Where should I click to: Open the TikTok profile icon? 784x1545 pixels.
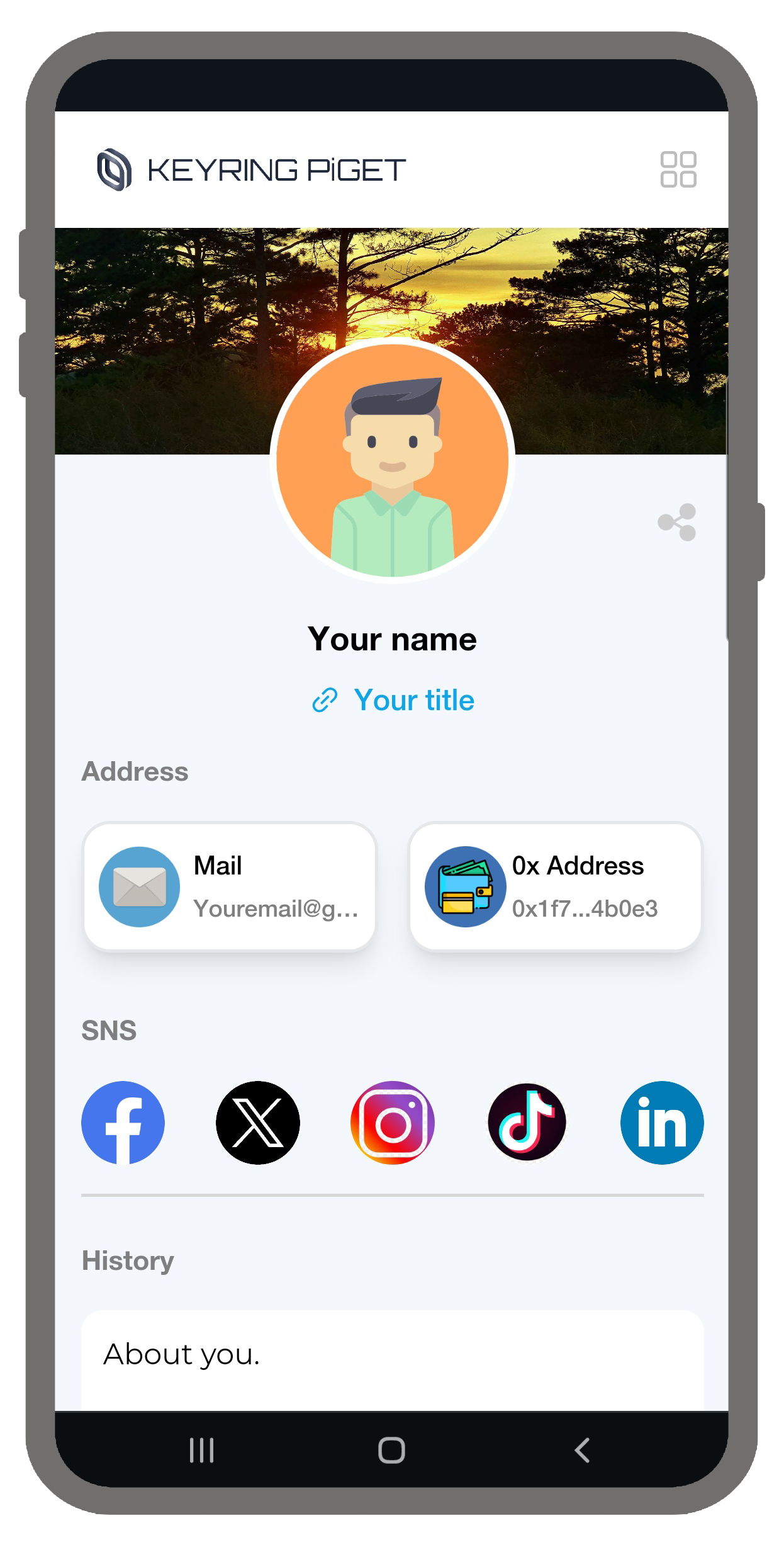[527, 1123]
